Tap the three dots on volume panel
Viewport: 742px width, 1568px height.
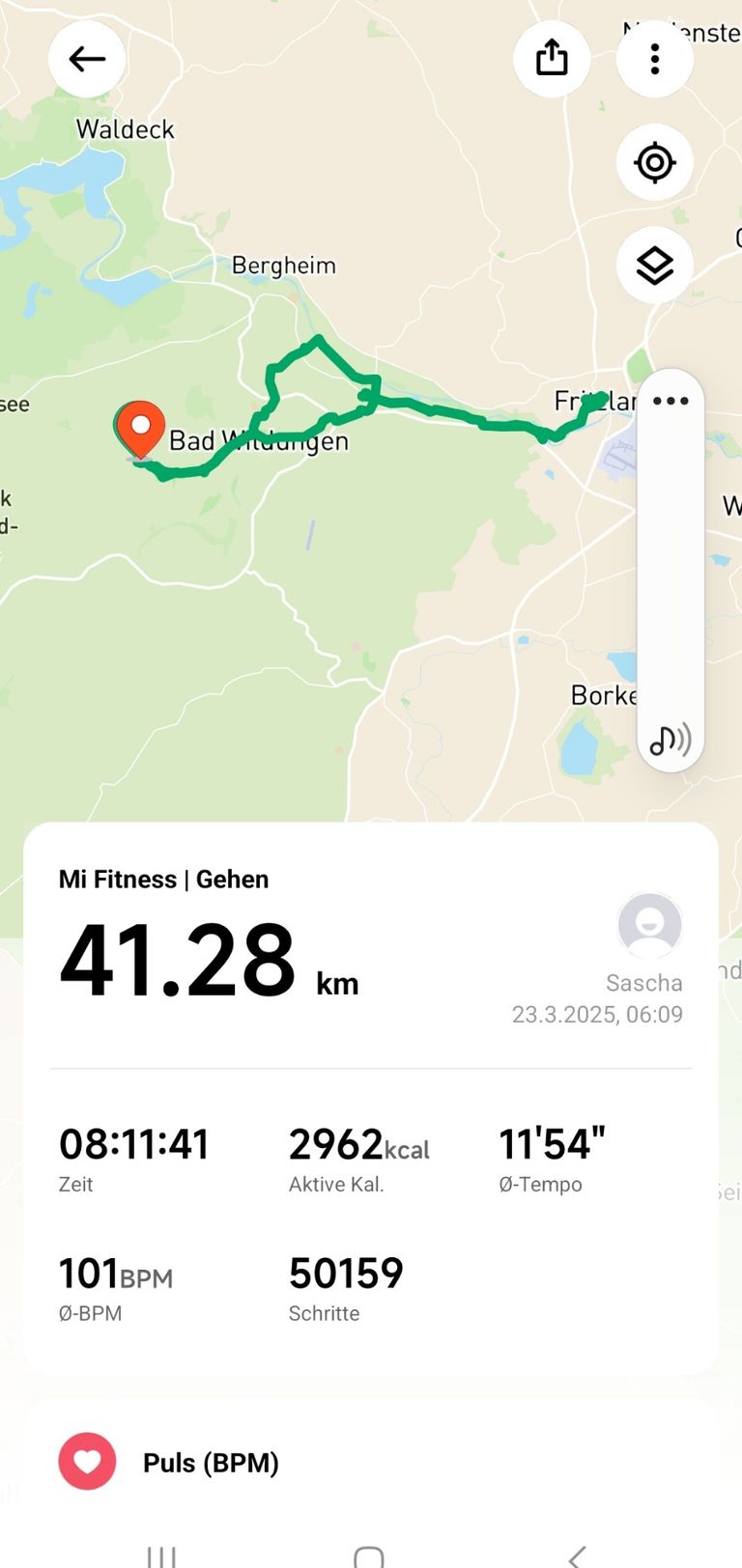tap(671, 401)
